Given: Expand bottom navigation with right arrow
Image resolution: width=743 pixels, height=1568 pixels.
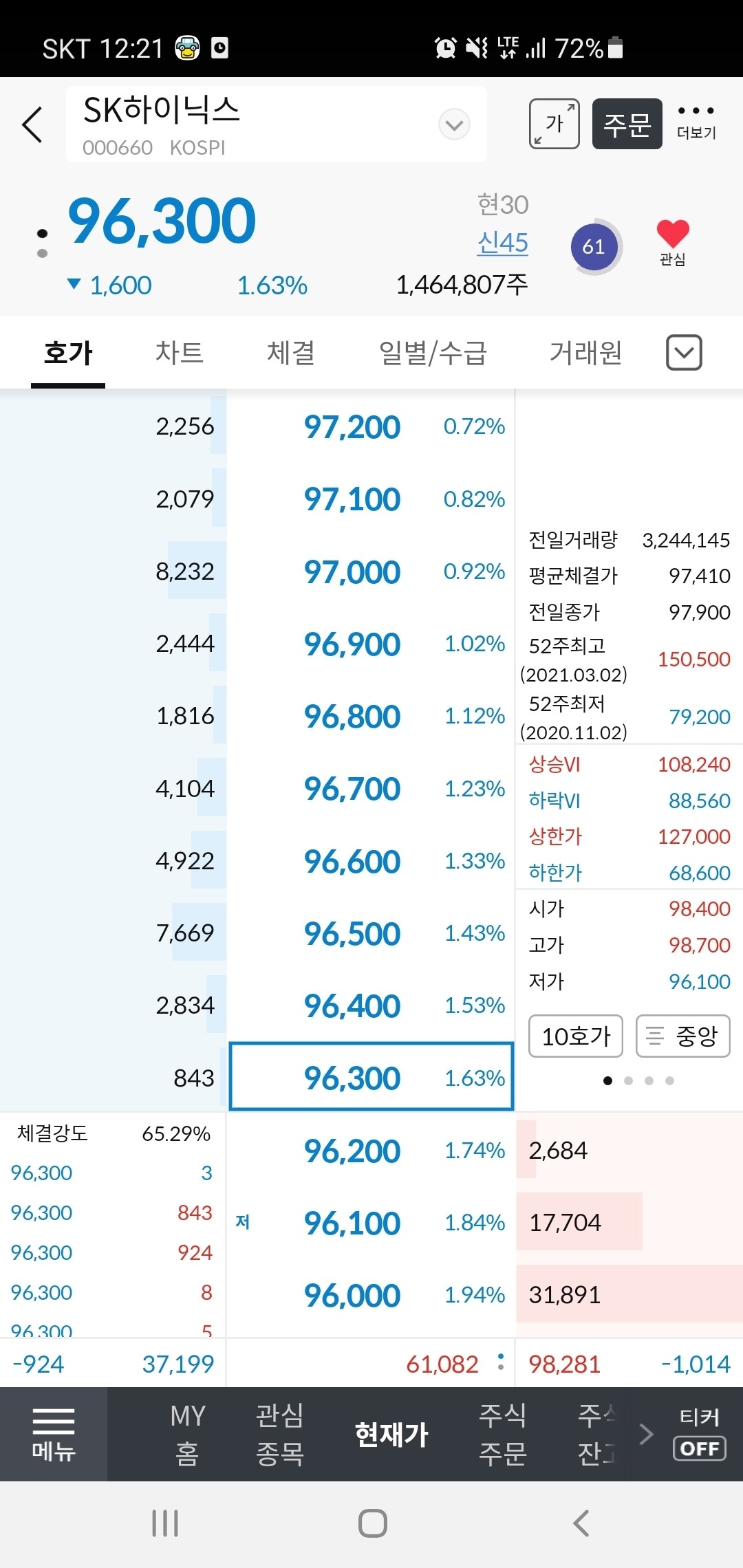Looking at the screenshot, I should pos(645,1434).
